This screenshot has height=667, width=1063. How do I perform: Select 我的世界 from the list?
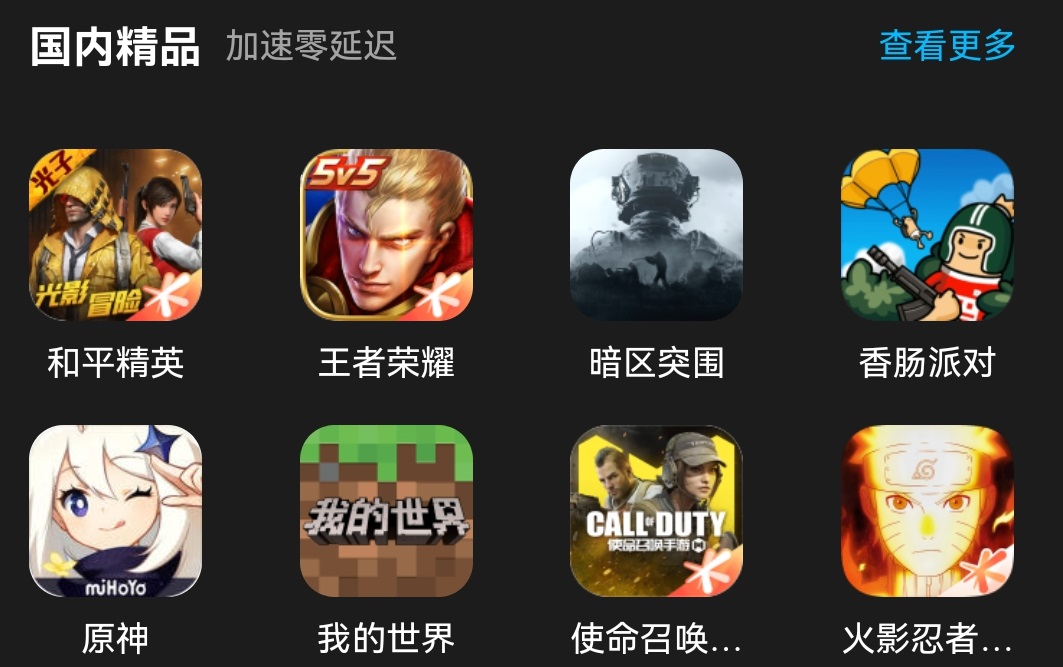[386, 511]
